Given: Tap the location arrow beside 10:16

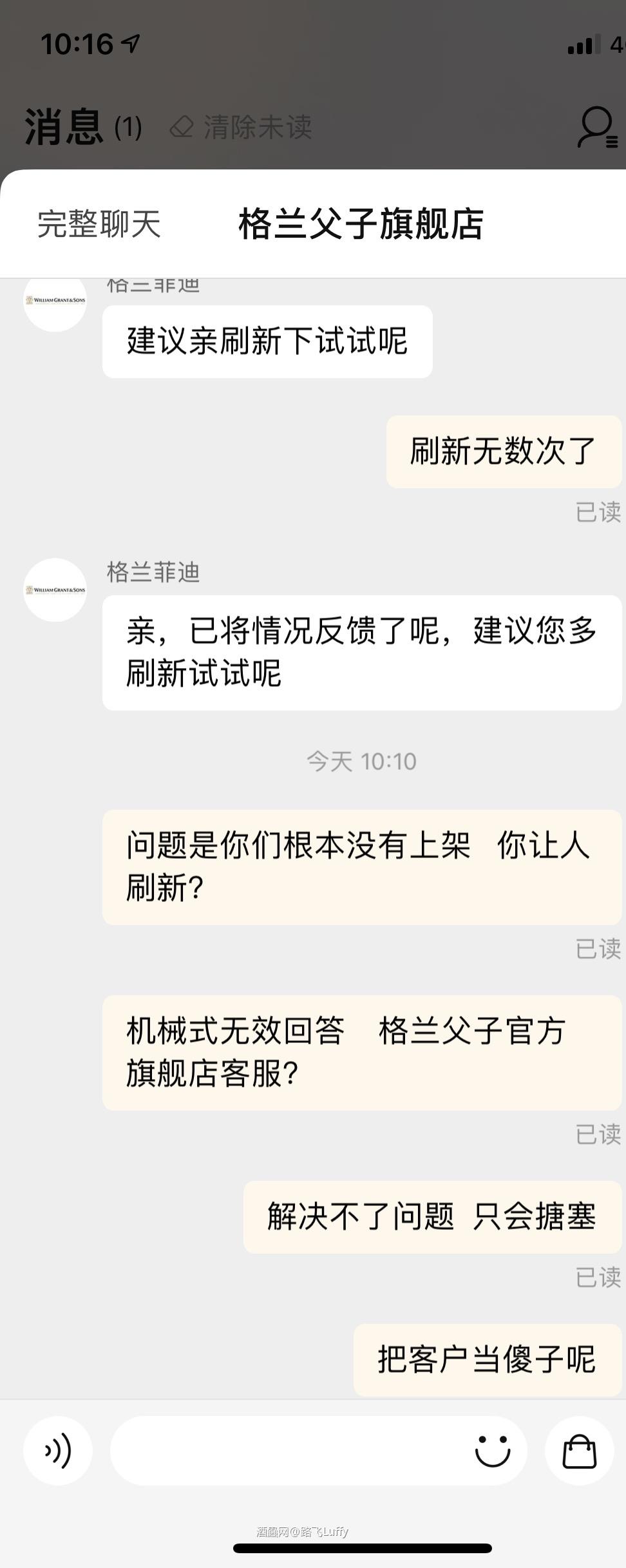Looking at the screenshot, I should pyautogui.click(x=132, y=44).
